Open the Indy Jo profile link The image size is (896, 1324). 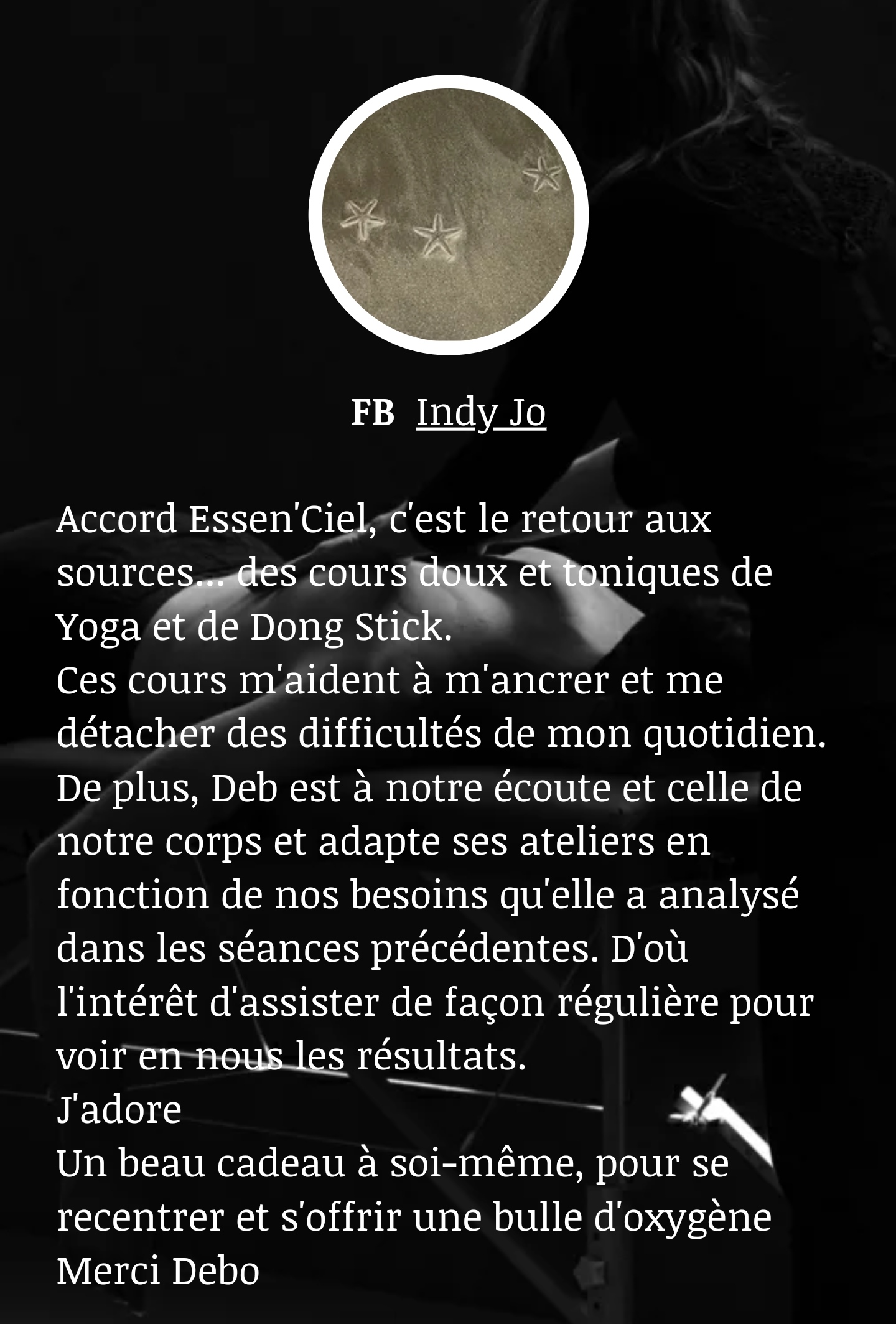(x=480, y=412)
